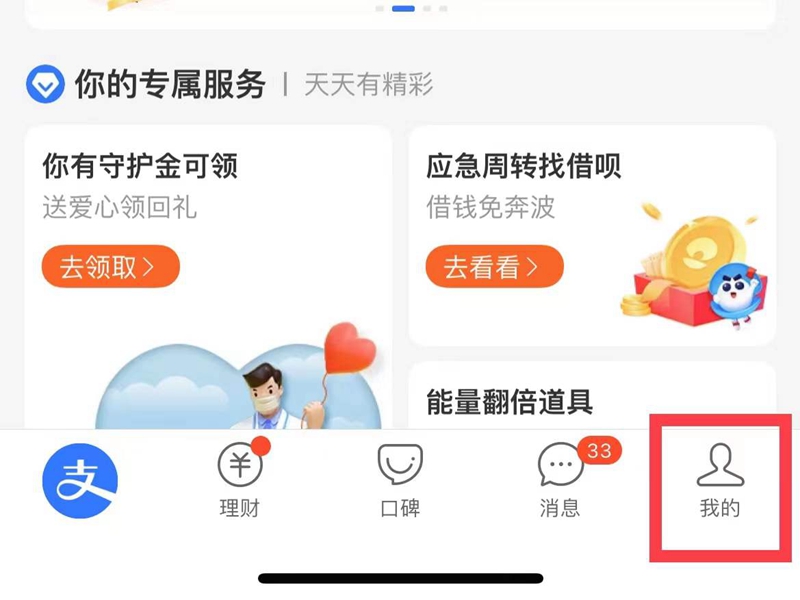800x600 pixels.
Task: Open the 消息 tab
Action: (560, 480)
